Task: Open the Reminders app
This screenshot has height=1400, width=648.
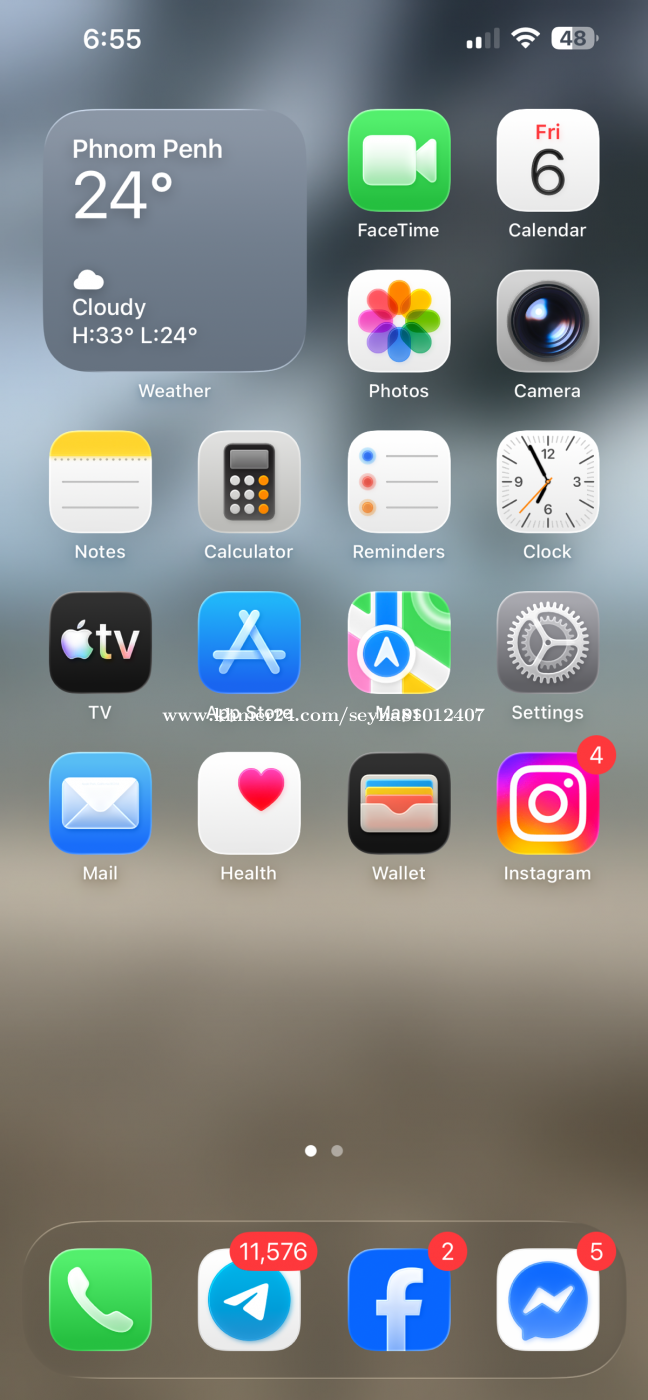Action: coord(398,482)
